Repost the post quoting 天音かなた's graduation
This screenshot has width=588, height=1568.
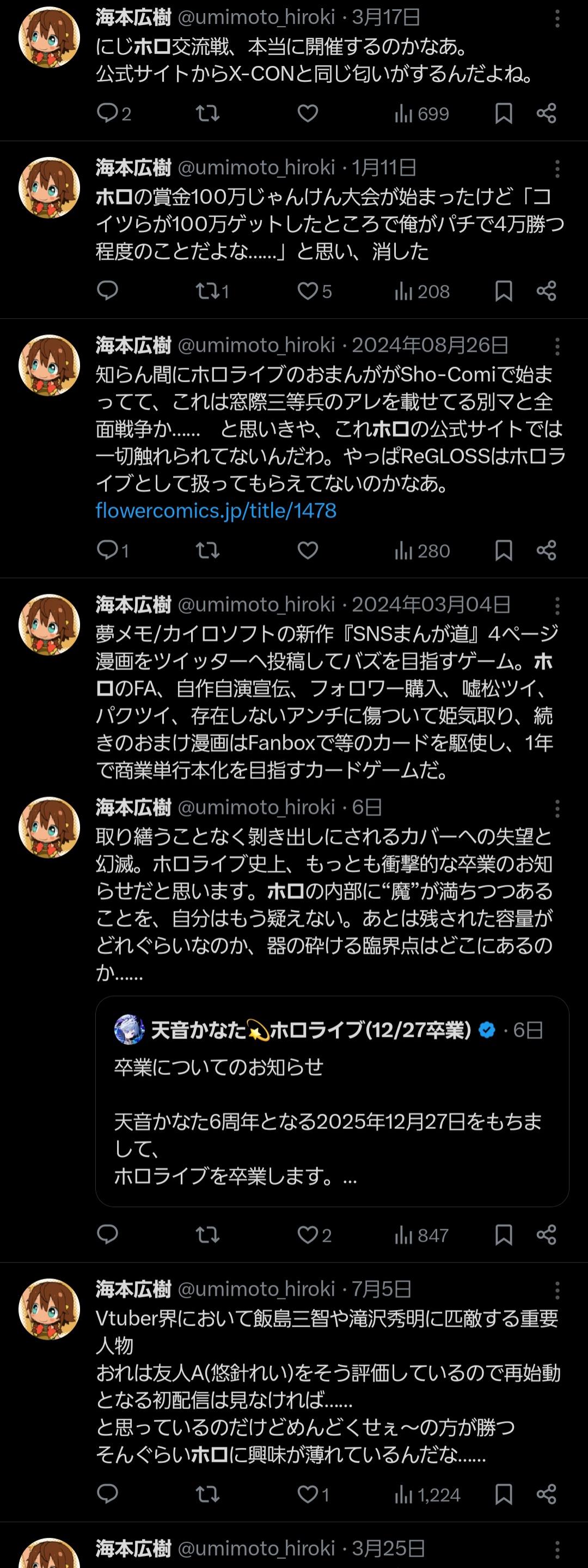(x=207, y=1235)
